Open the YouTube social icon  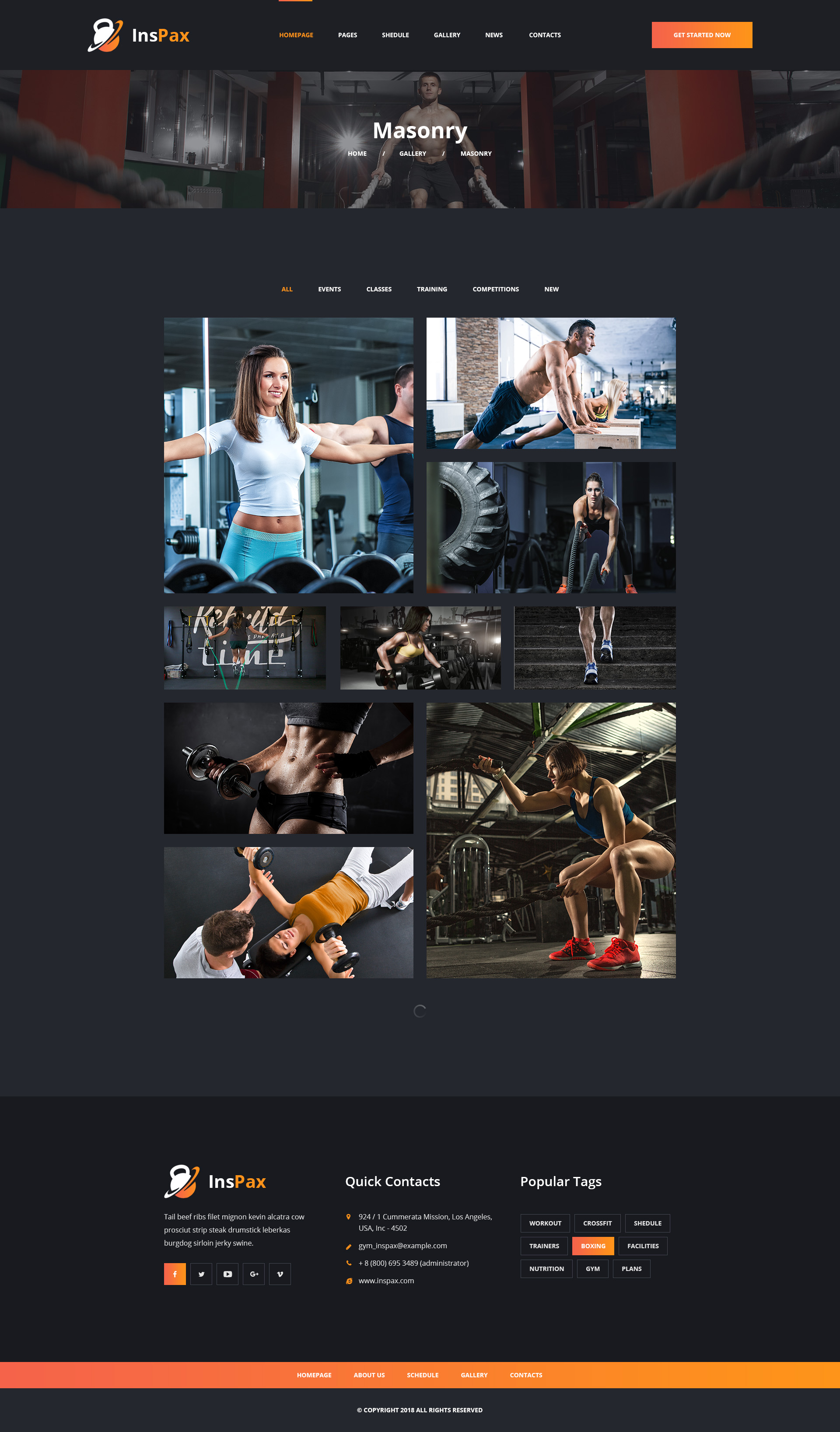[227, 1274]
